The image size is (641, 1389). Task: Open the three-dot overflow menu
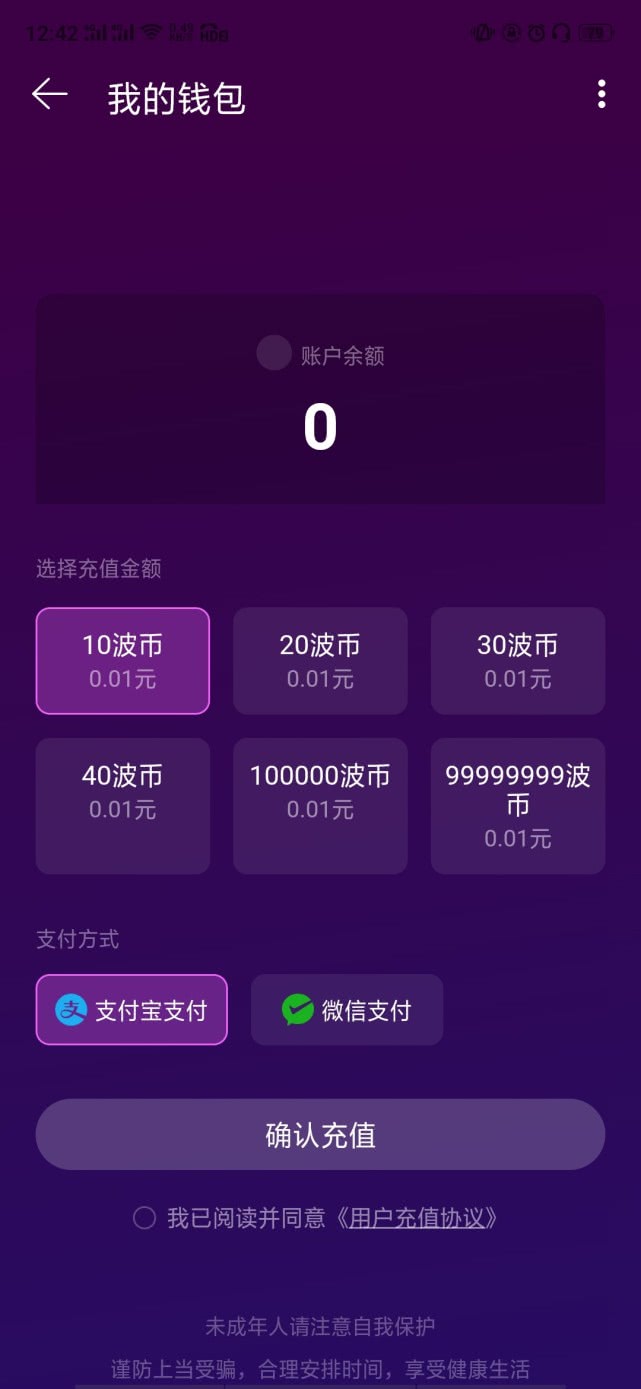[601, 95]
